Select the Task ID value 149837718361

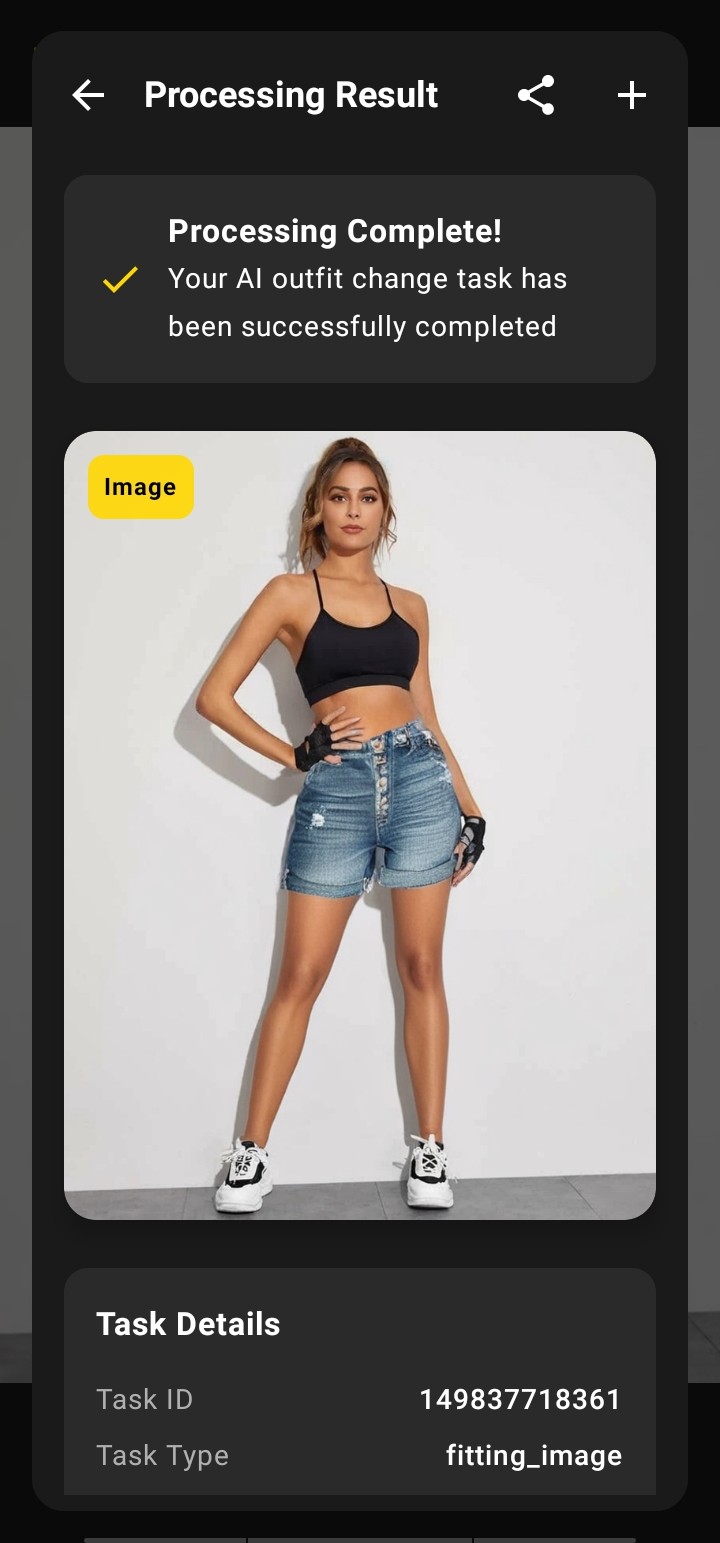pyautogui.click(x=520, y=1400)
